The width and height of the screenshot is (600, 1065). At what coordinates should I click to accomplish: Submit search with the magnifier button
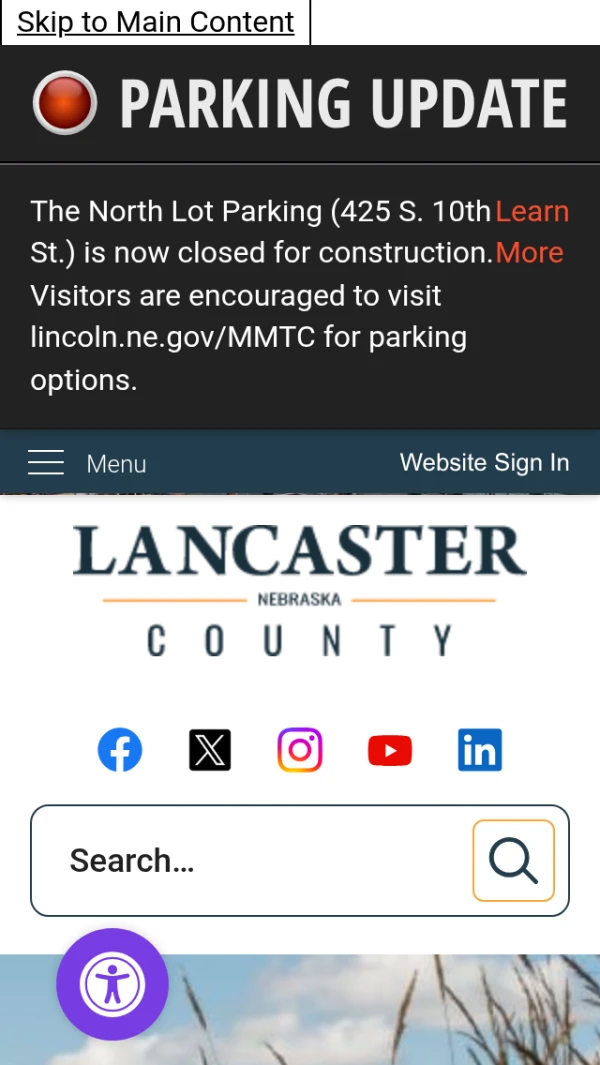513,860
